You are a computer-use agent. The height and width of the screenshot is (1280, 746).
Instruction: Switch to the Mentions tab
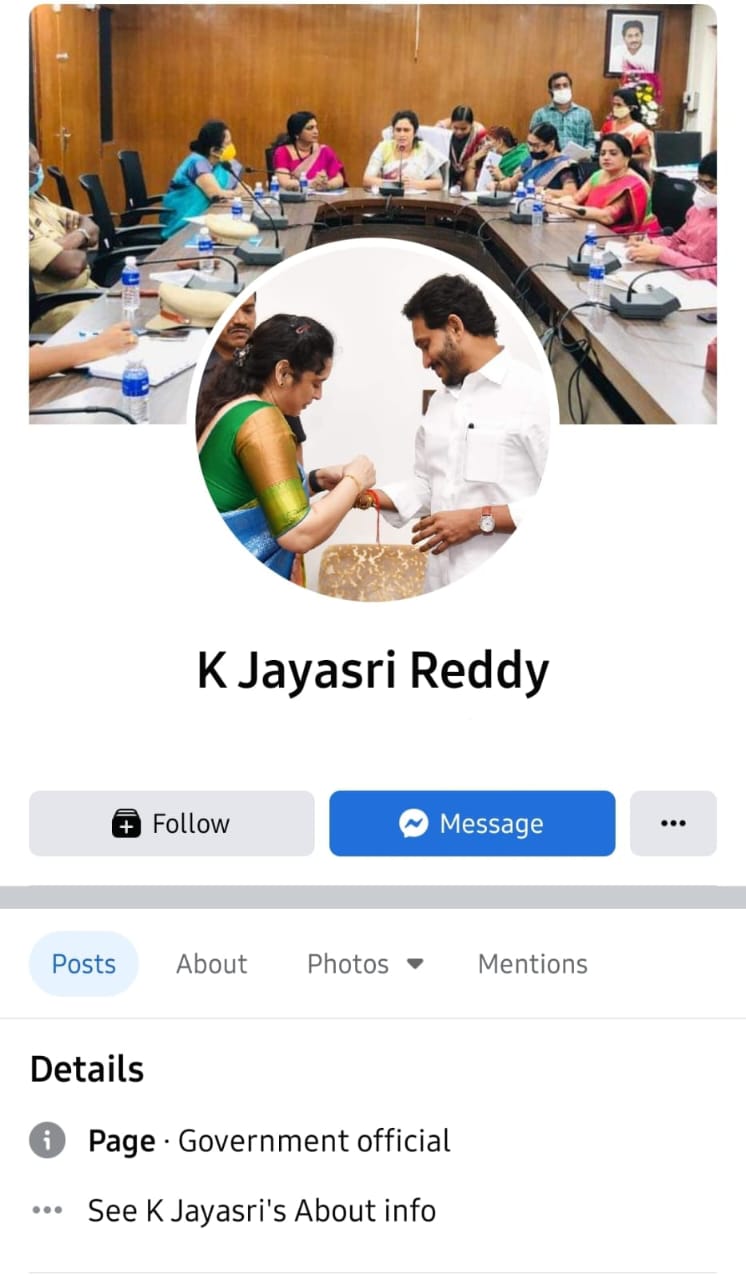point(532,964)
